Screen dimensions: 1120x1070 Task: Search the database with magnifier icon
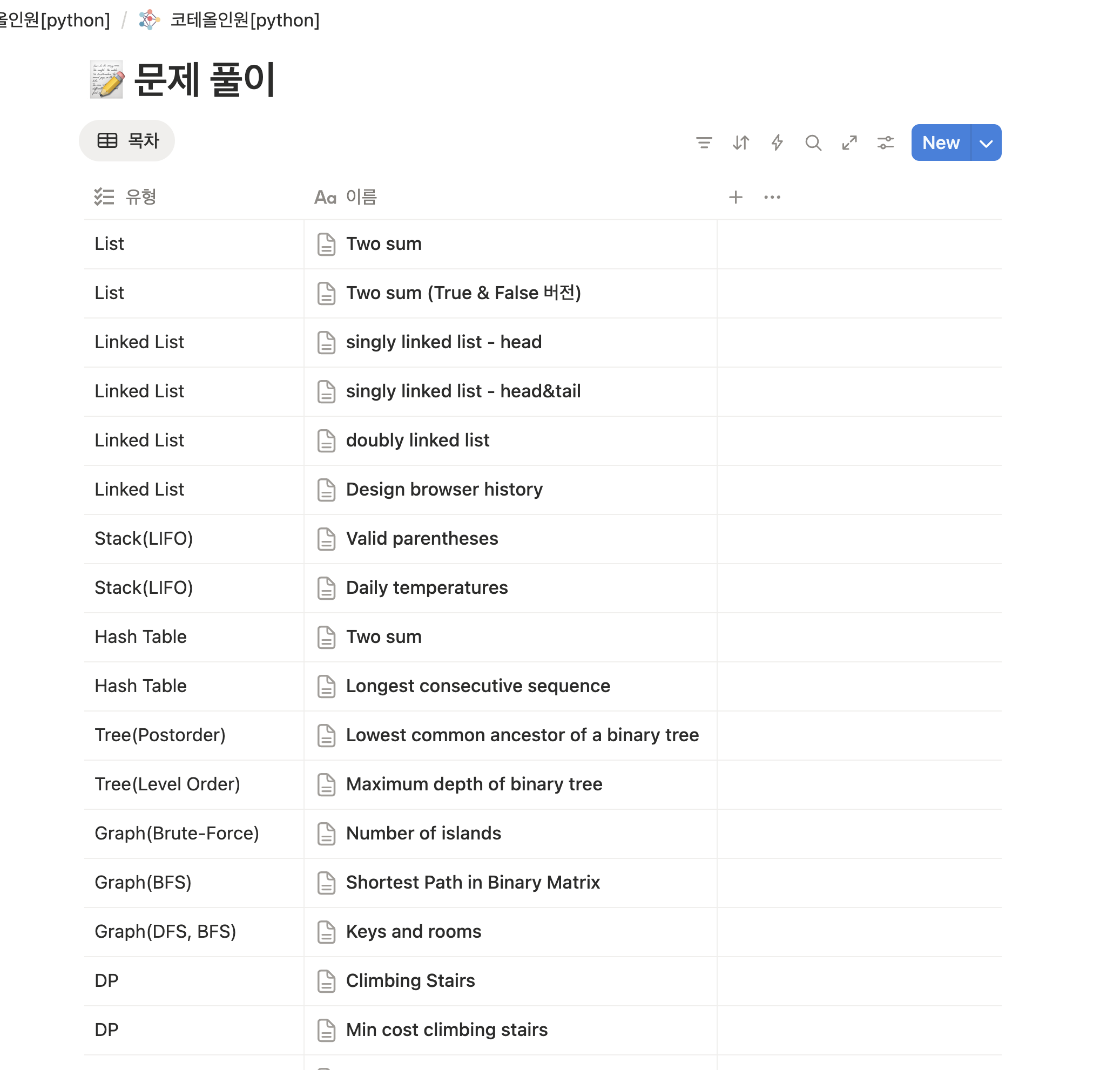pos(813,143)
